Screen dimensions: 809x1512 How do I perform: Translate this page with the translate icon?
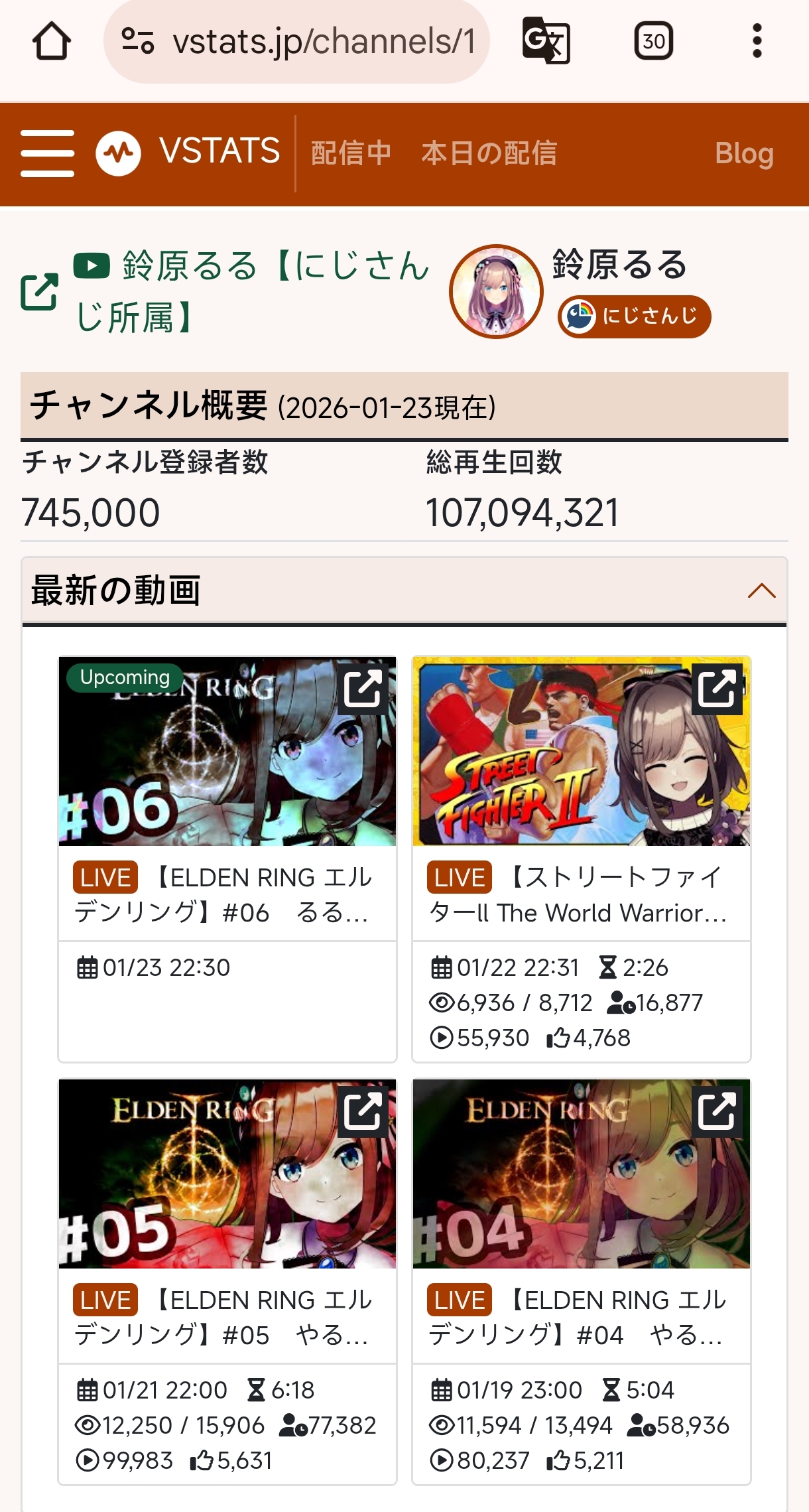tap(546, 41)
